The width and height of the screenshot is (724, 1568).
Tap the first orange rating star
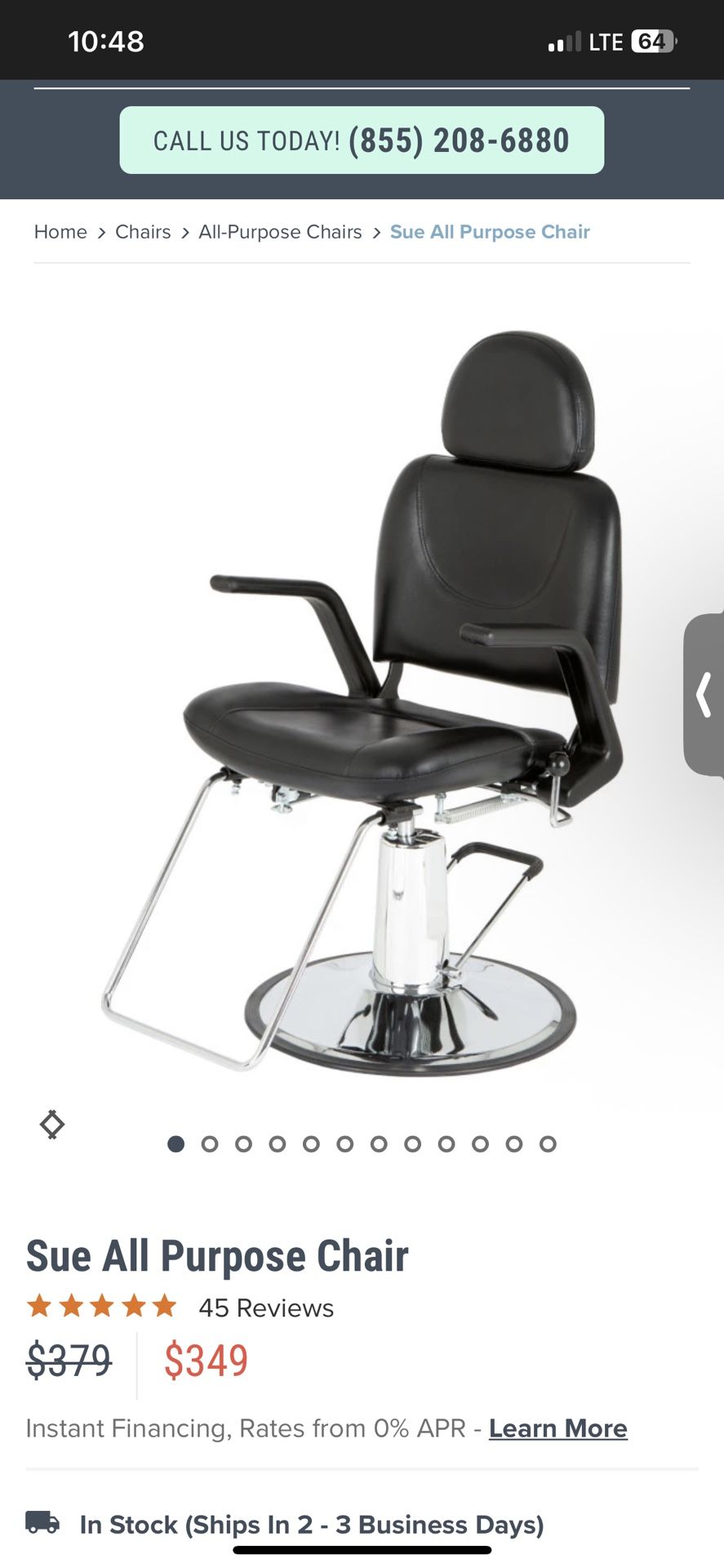[x=40, y=1307]
